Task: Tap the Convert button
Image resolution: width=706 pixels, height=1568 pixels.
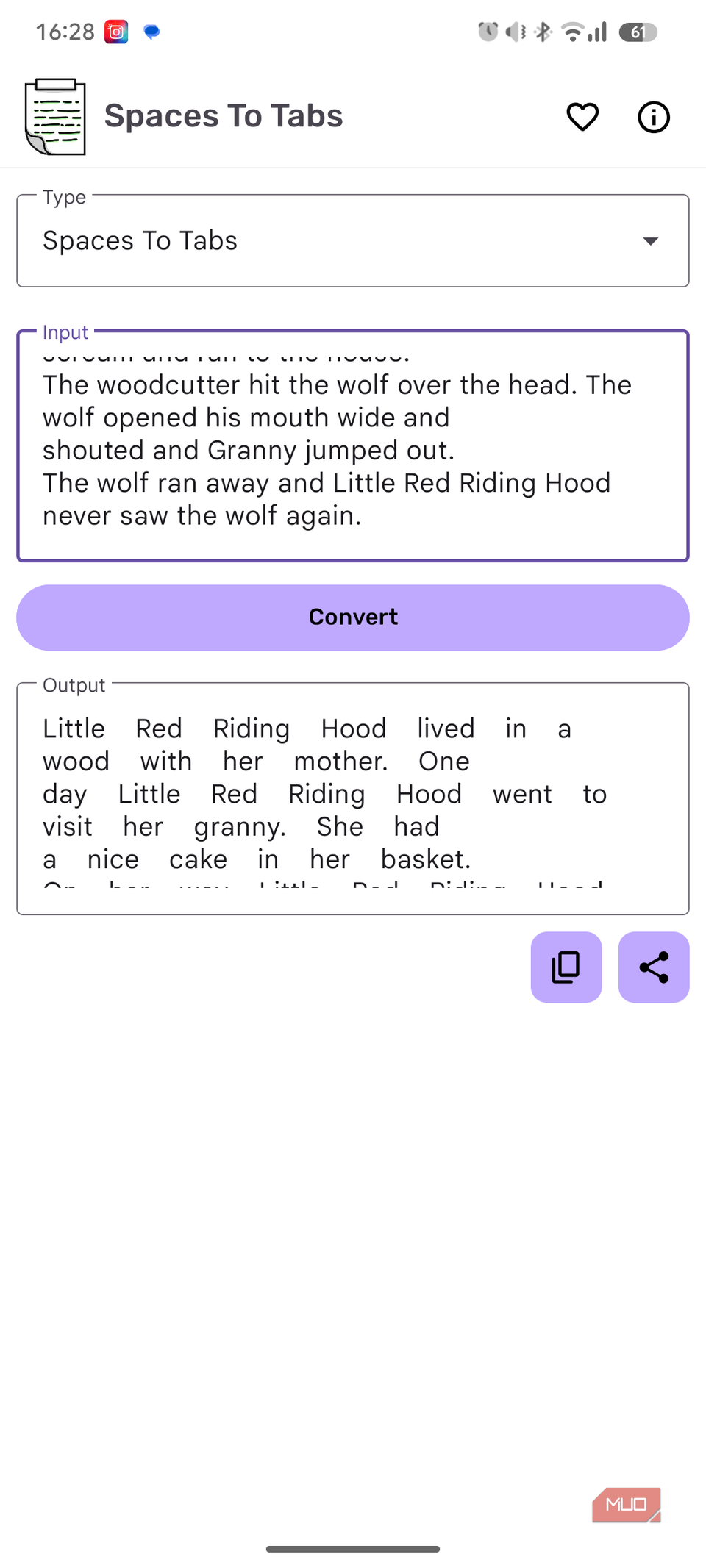Action: coord(353,617)
